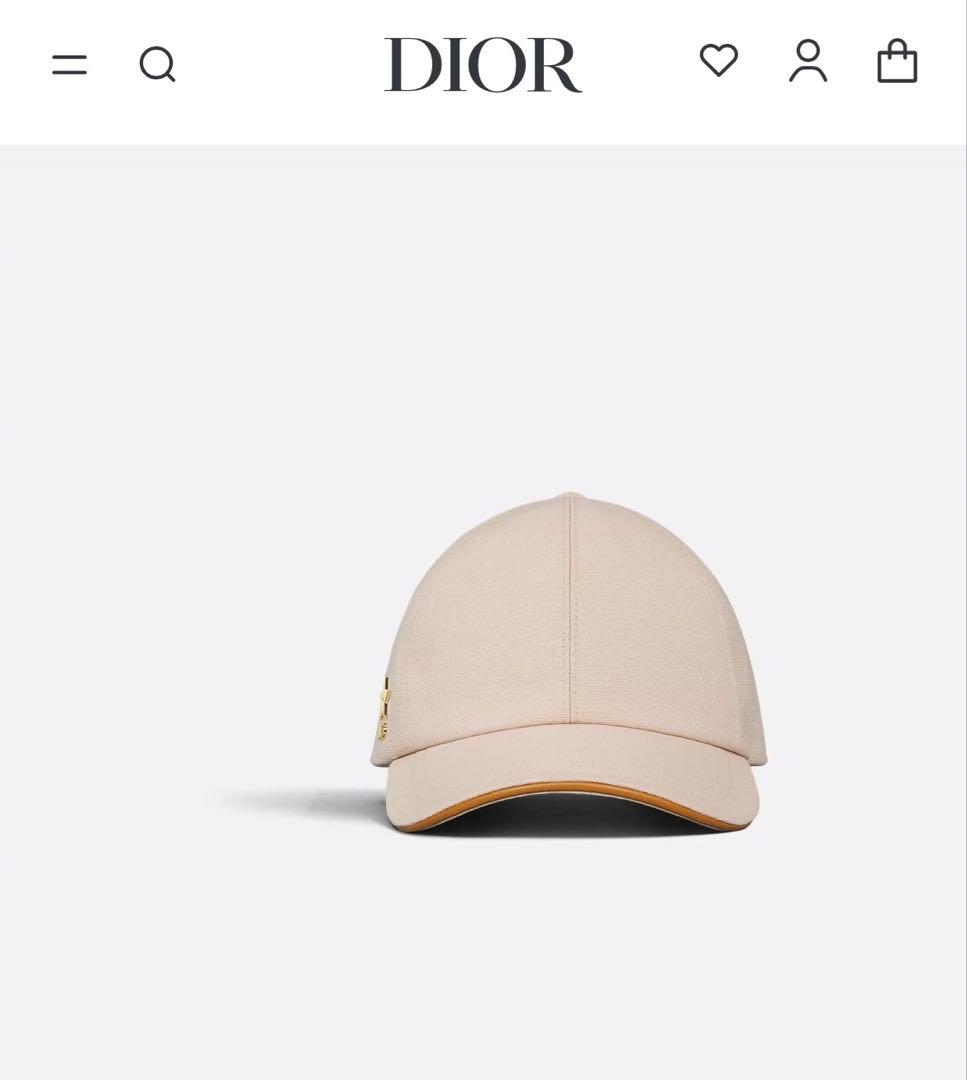This screenshot has width=967, height=1080.
Task: Click the magnifying glass to search products
Action: [157, 65]
